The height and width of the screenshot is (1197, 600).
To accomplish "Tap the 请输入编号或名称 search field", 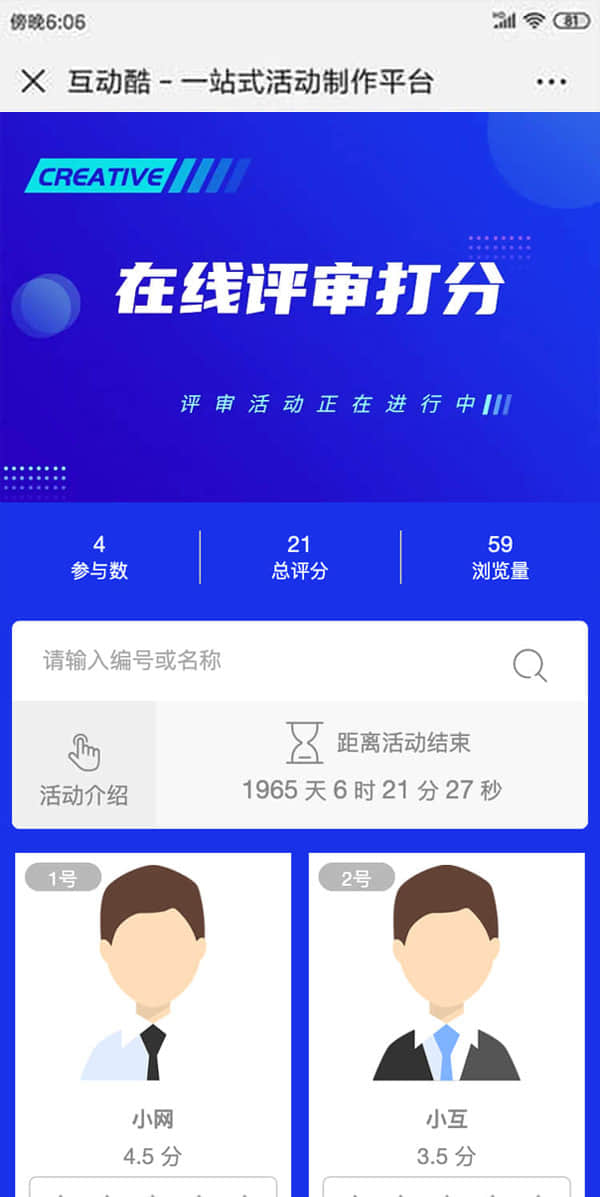I will 260,661.
